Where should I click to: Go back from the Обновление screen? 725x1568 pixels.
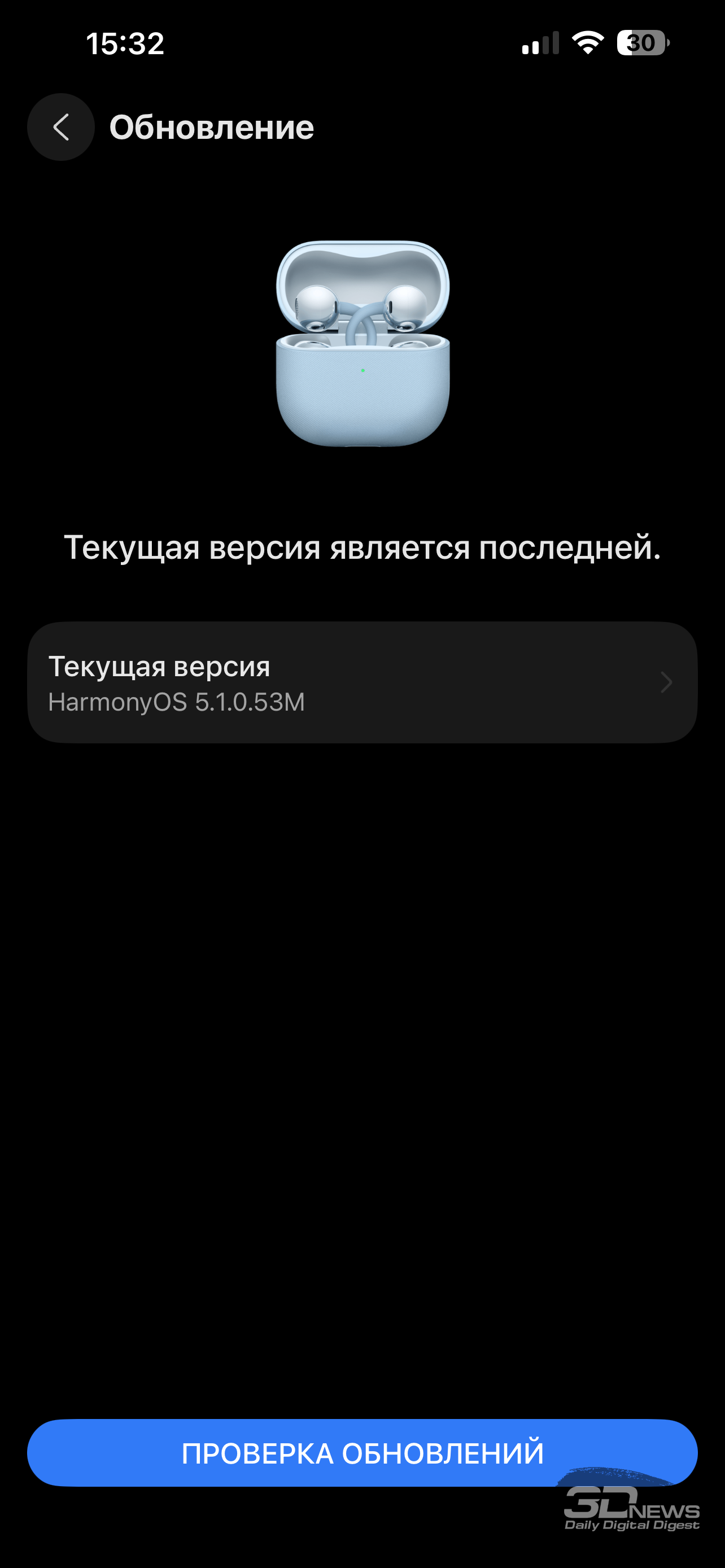[x=61, y=127]
